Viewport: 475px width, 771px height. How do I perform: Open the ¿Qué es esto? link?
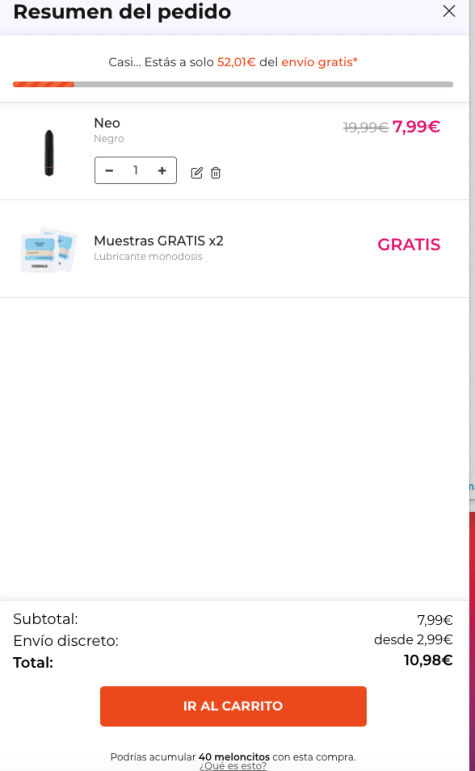233,766
